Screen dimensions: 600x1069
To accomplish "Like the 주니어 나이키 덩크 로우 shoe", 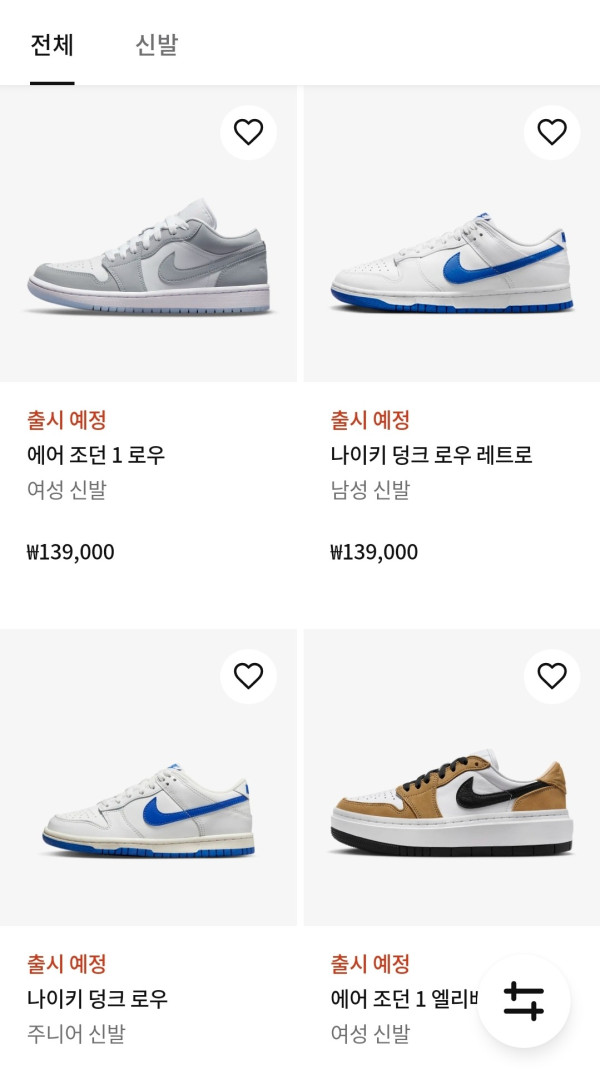I will click(x=248, y=676).
